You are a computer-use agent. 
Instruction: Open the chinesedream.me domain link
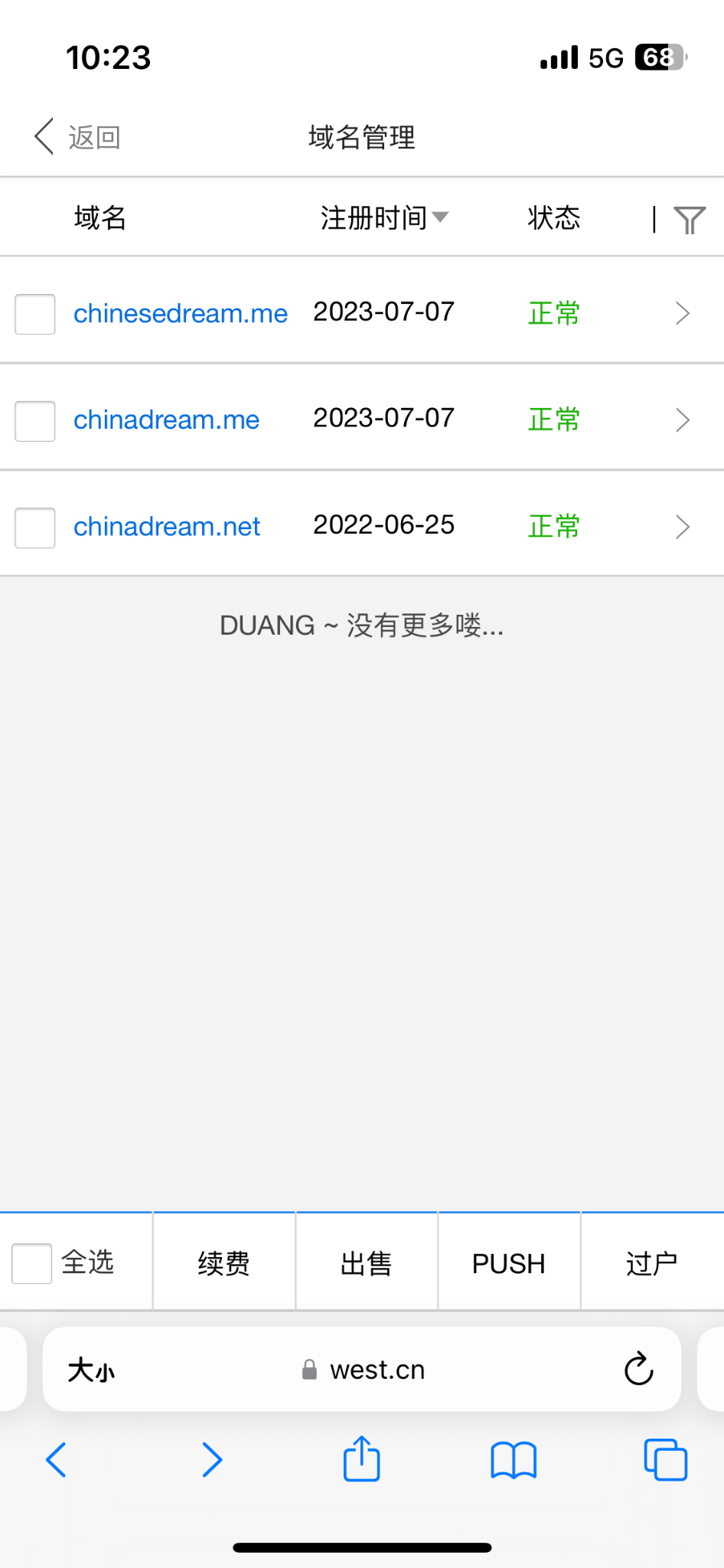180,314
